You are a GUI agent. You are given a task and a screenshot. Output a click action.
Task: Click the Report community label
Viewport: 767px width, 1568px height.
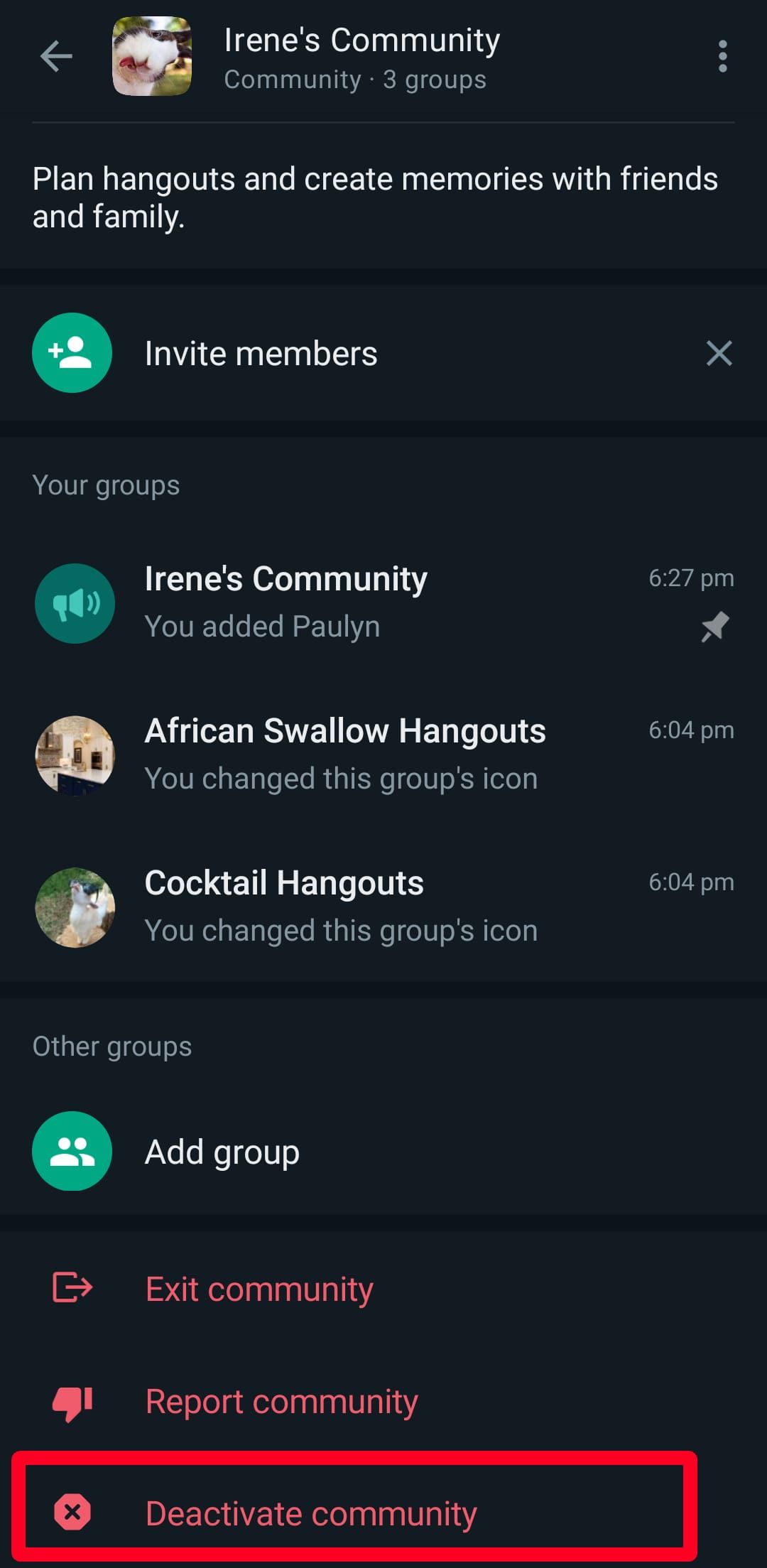coord(281,1400)
